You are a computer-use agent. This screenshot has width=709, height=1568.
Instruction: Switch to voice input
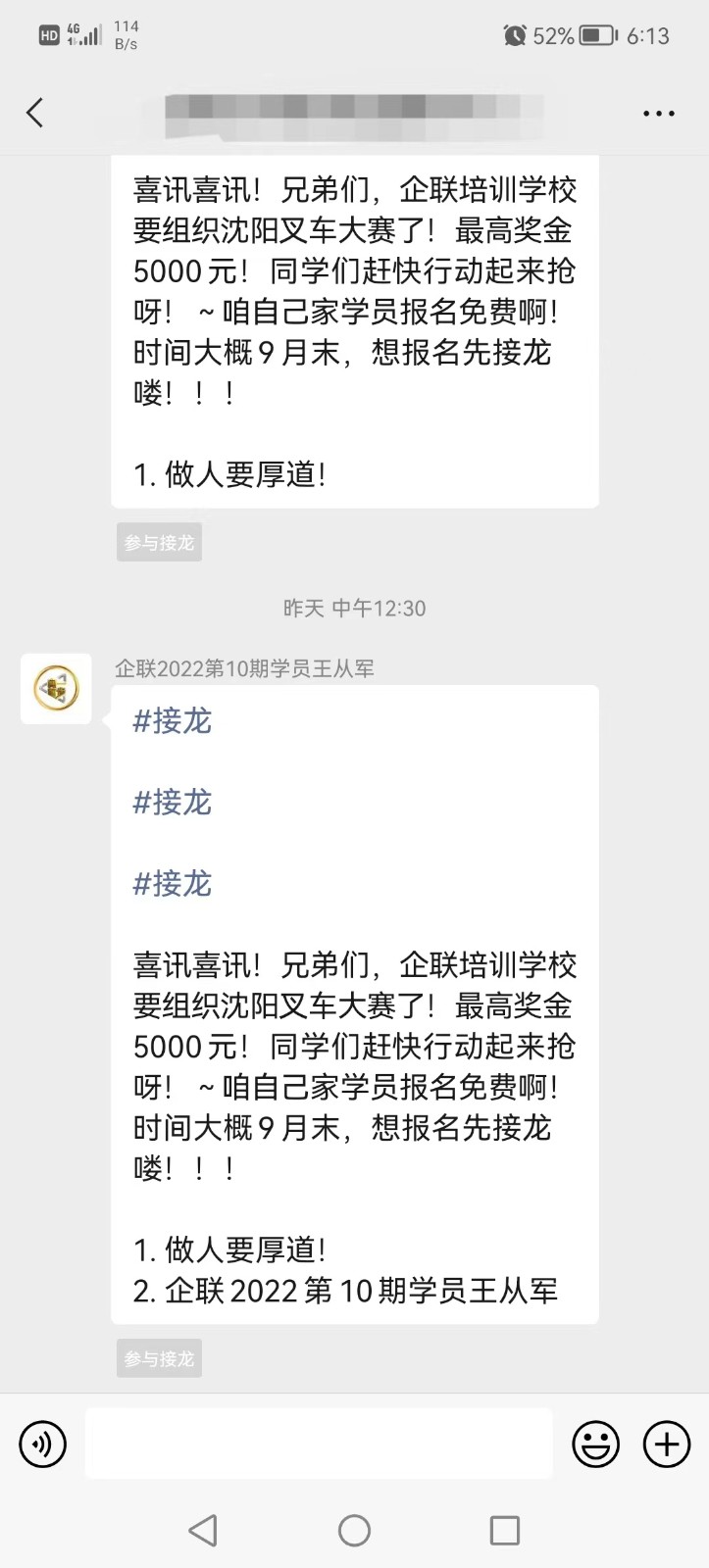42,1444
